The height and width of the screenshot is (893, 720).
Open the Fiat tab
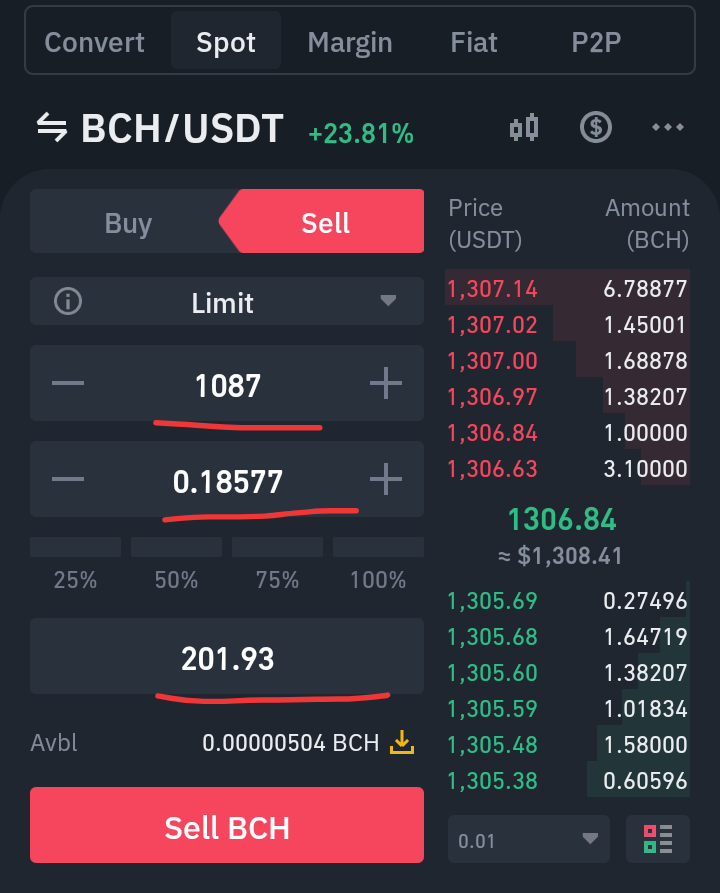[474, 43]
